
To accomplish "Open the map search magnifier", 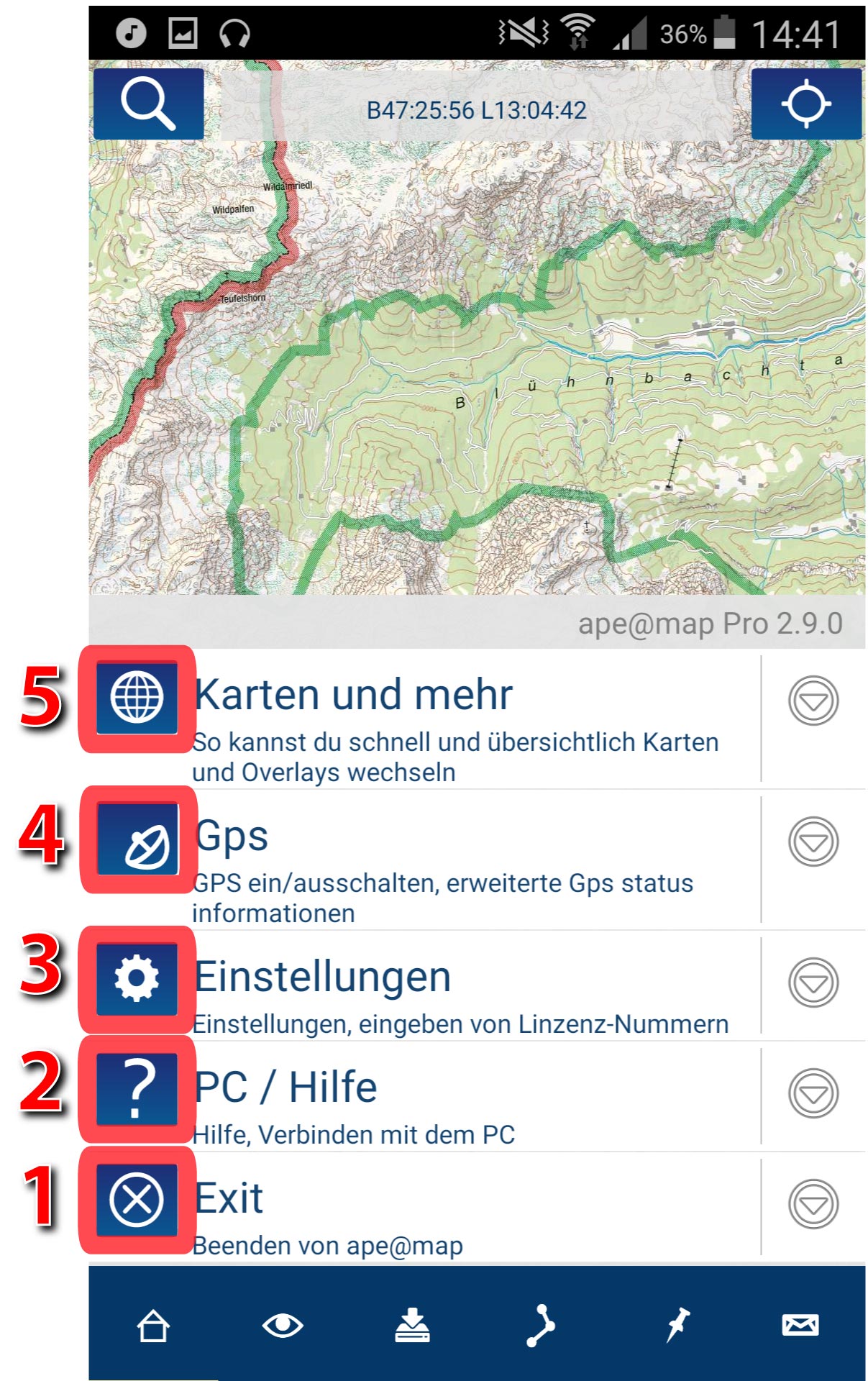I will click(x=148, y=104).
